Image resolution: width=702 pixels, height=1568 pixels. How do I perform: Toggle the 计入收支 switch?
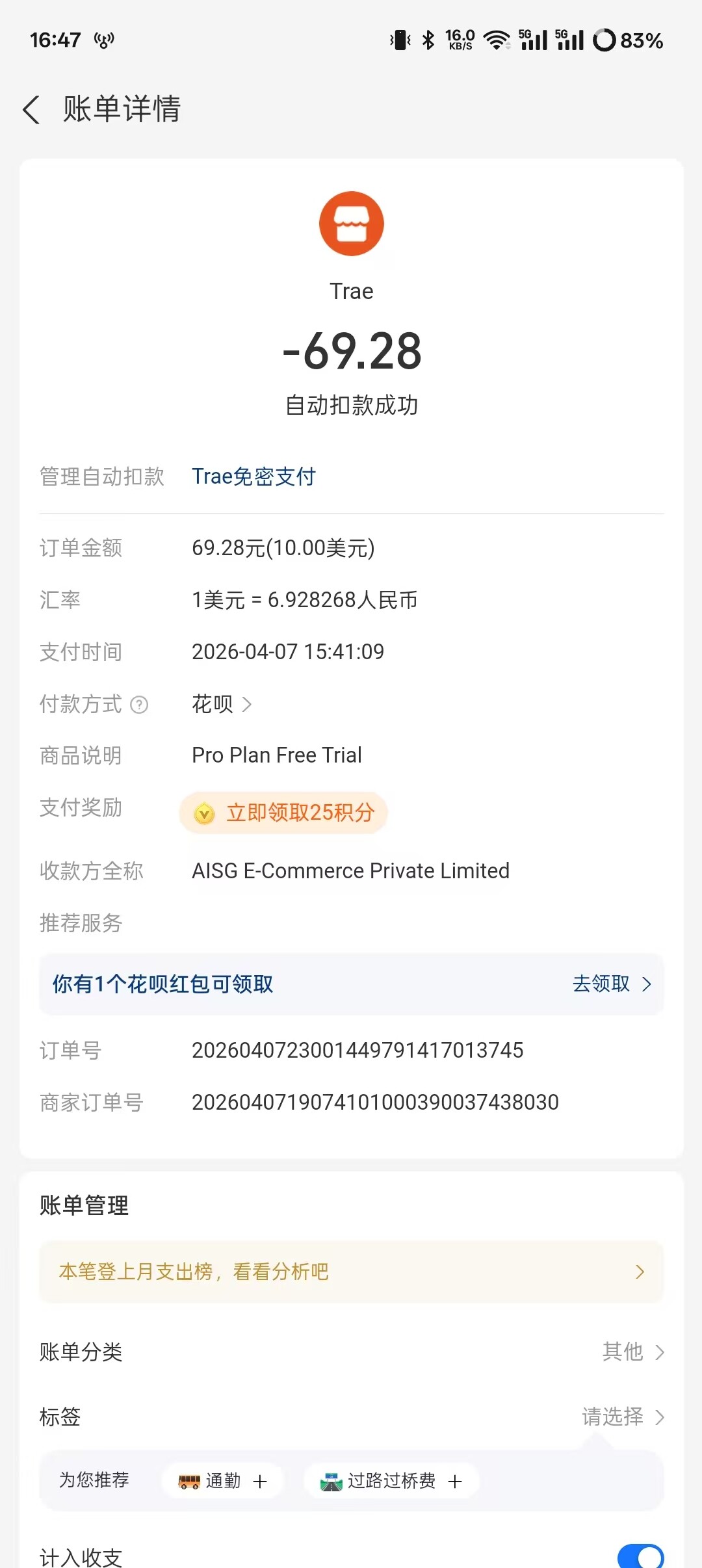(640, 1556)
